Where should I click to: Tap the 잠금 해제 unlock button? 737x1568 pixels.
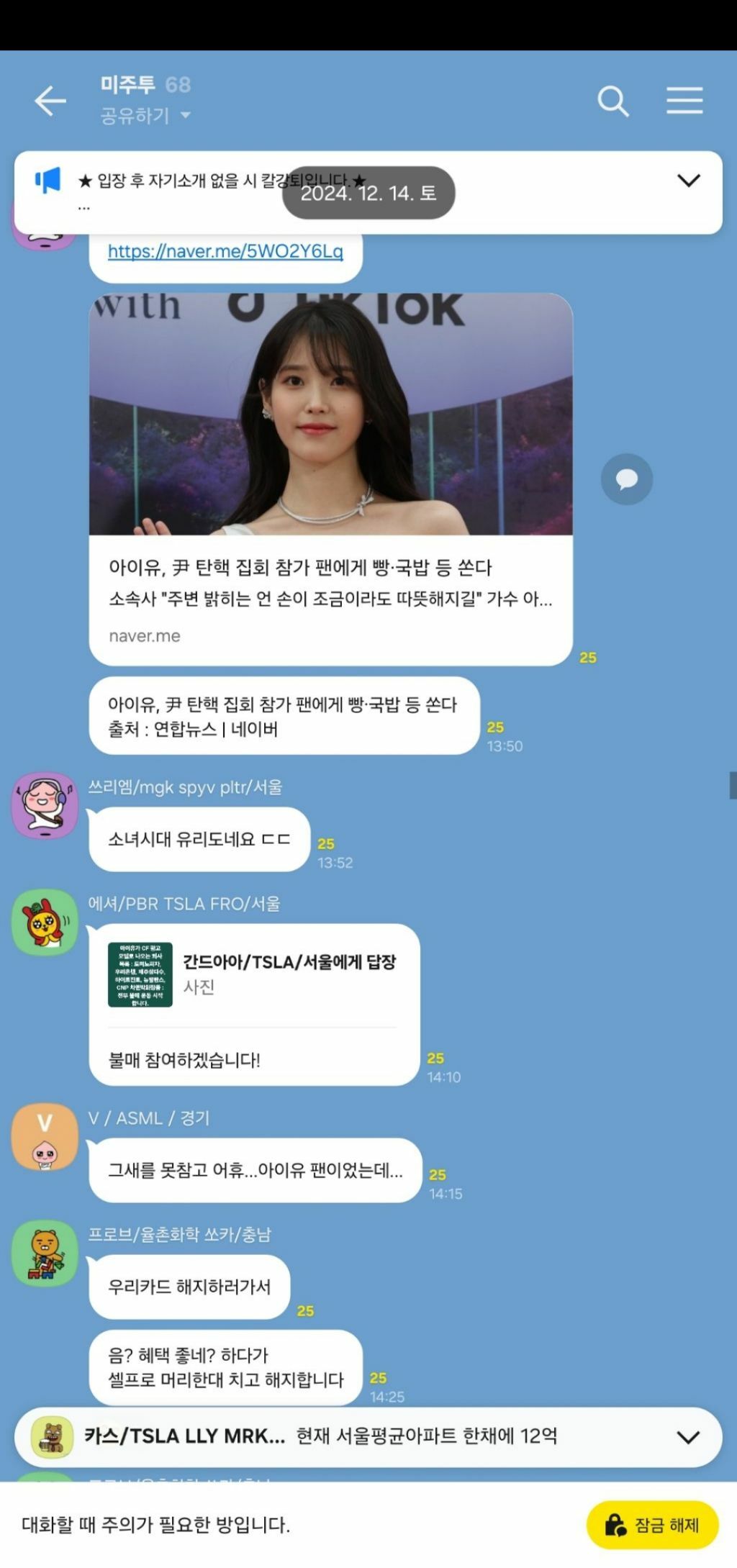[652, 1525]
